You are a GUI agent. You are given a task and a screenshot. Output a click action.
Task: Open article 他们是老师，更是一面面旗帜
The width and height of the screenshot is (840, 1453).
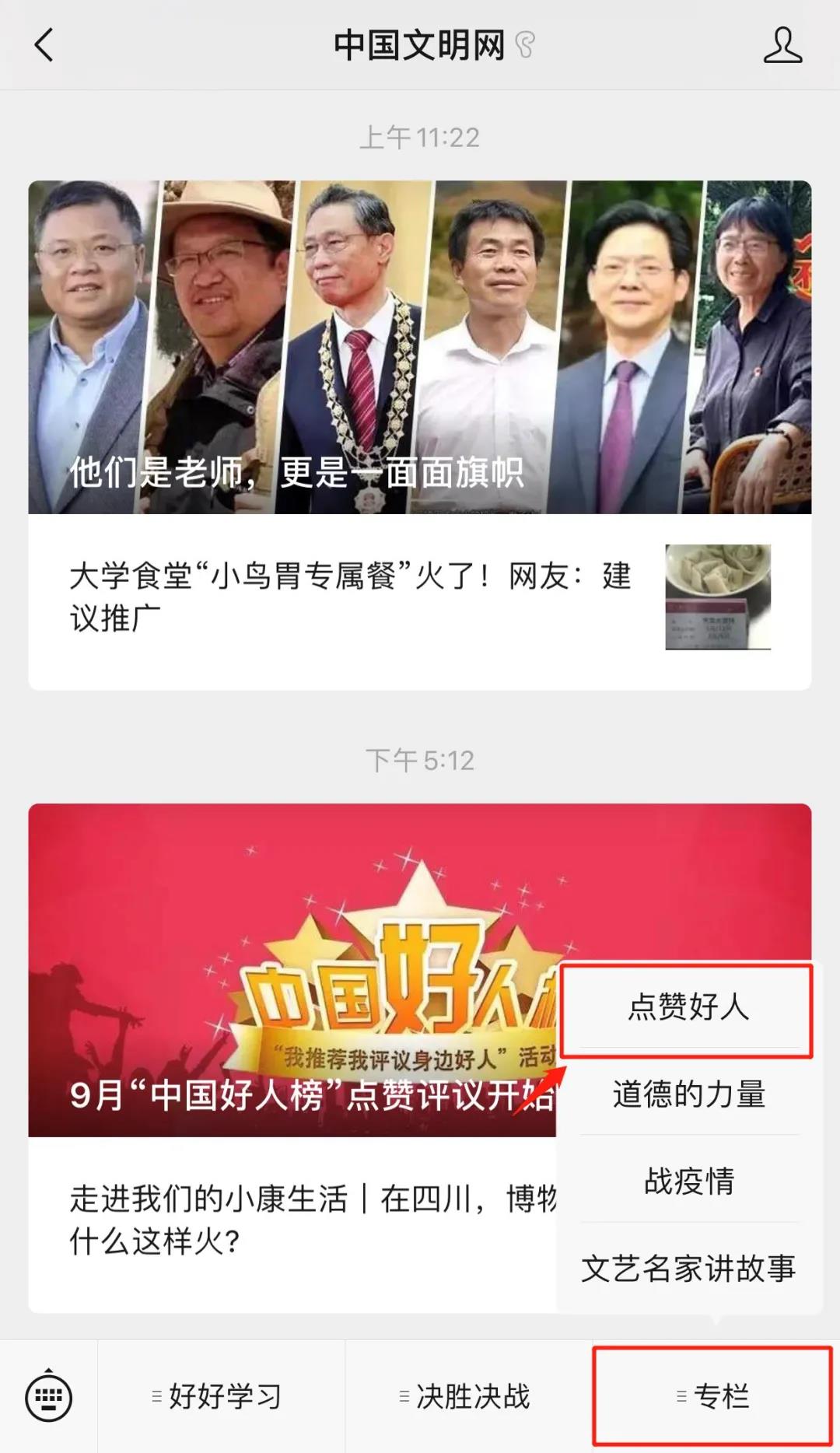tap(419, 347)
